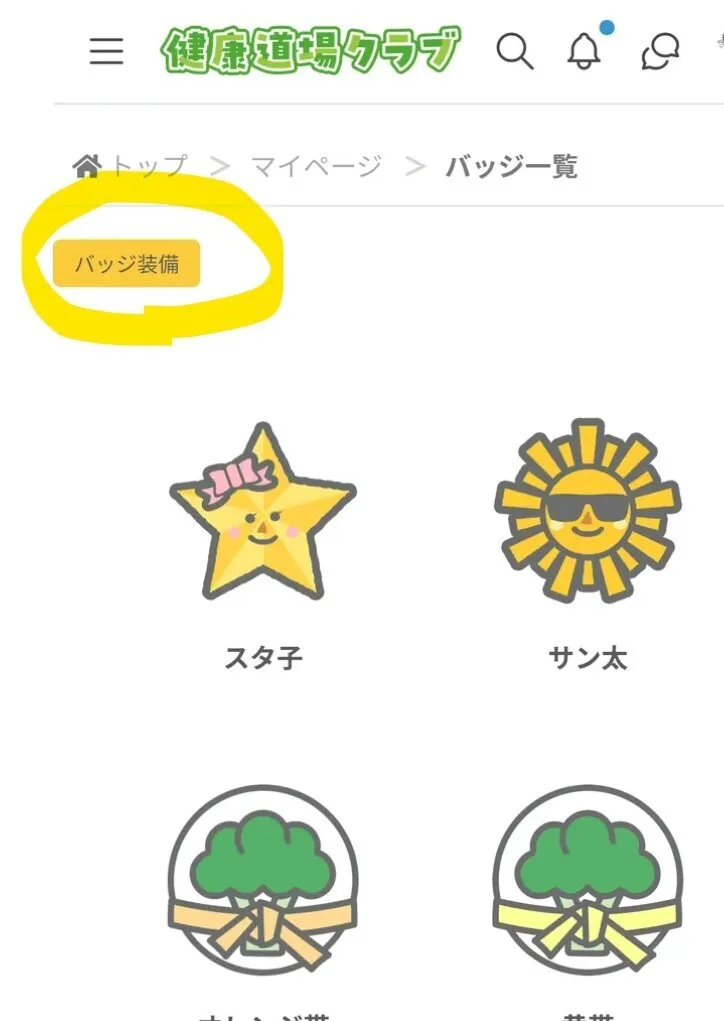The height and width of the screenshot is (1021, 724).
Task: Open the yellow belt broccoli badge
Action: [x=587, y=880]
